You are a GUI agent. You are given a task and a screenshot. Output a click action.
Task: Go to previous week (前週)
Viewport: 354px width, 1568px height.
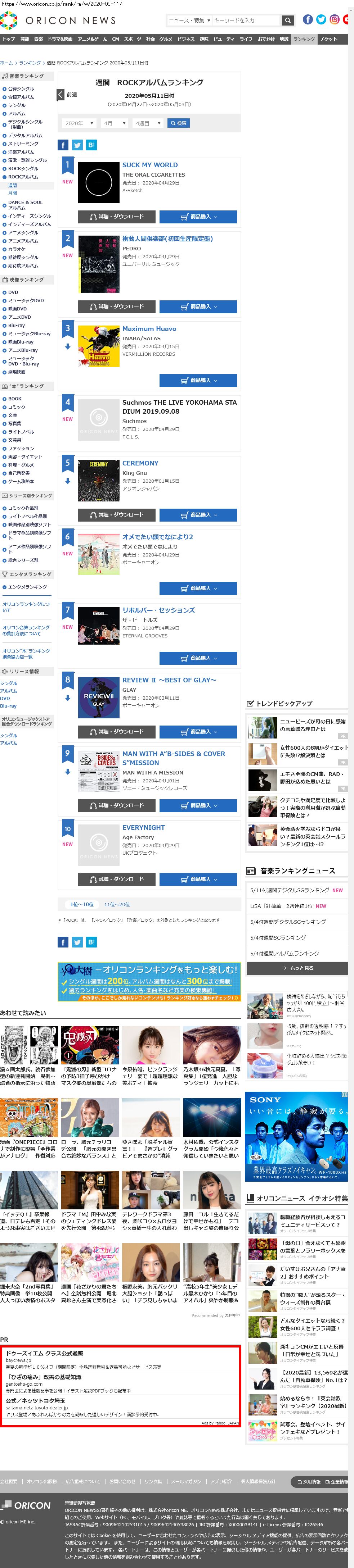coord(68,95)
